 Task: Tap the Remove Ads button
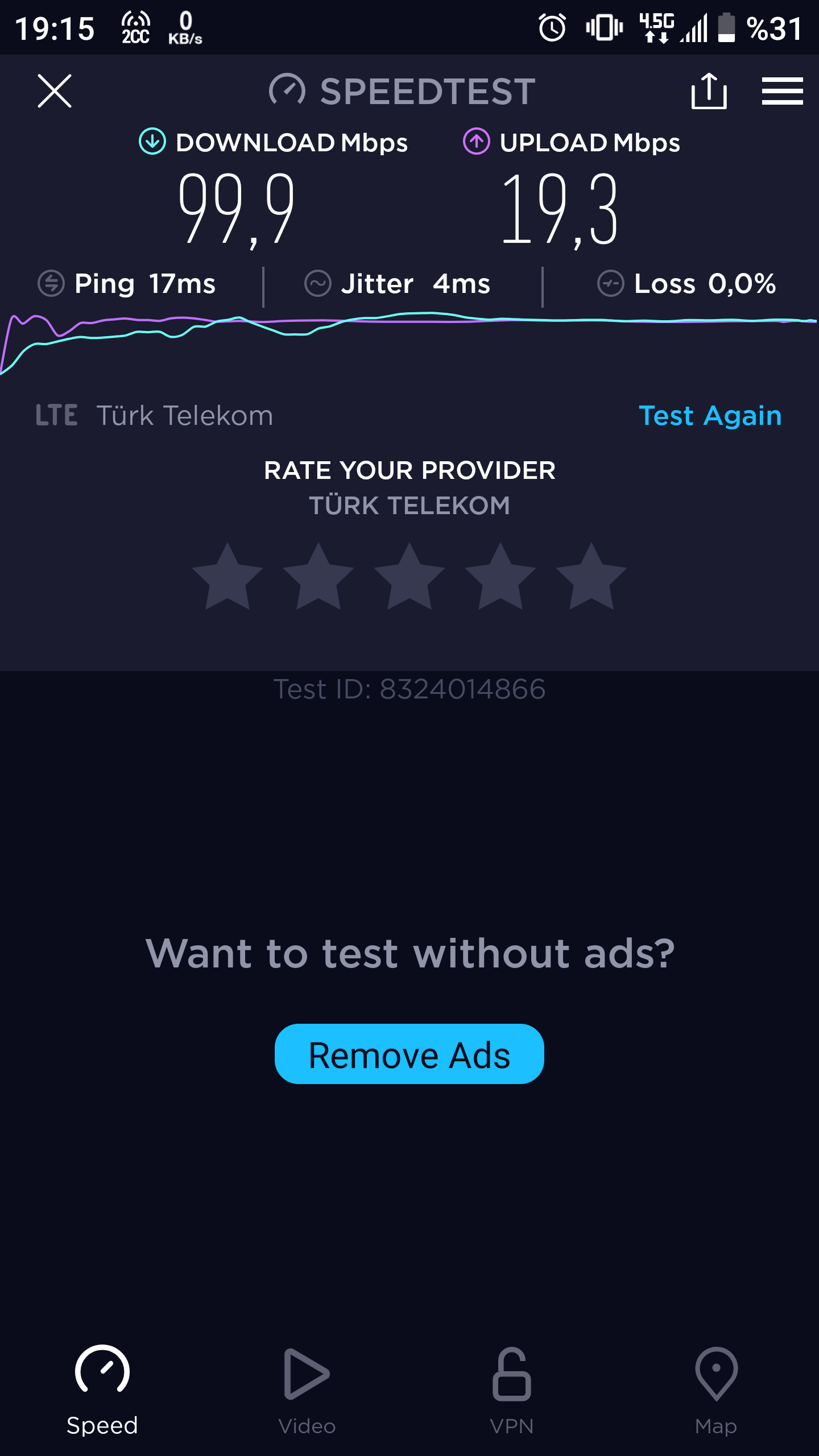coord(409,1054)
